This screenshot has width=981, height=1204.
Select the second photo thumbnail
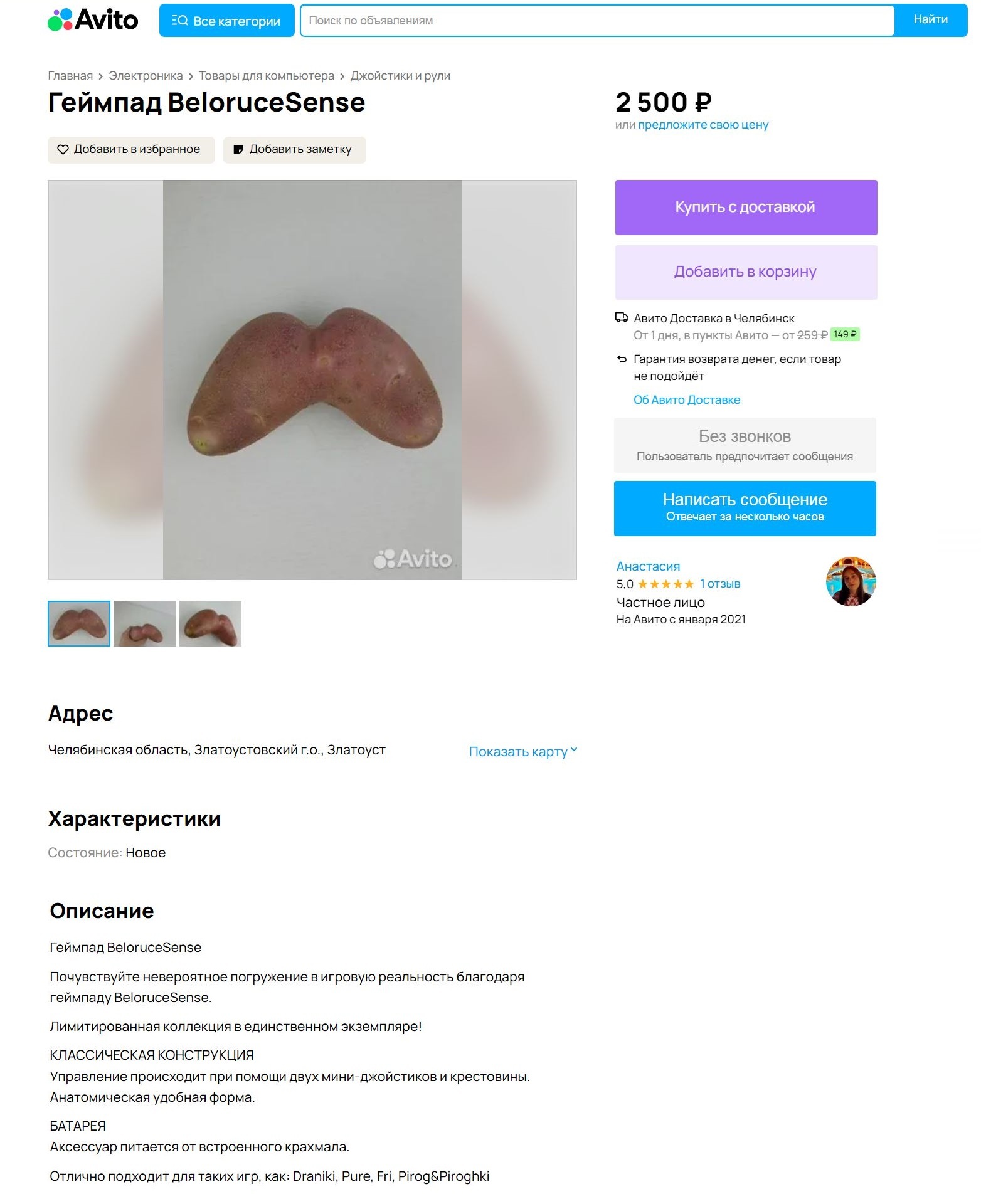click(x=145, y=623)
